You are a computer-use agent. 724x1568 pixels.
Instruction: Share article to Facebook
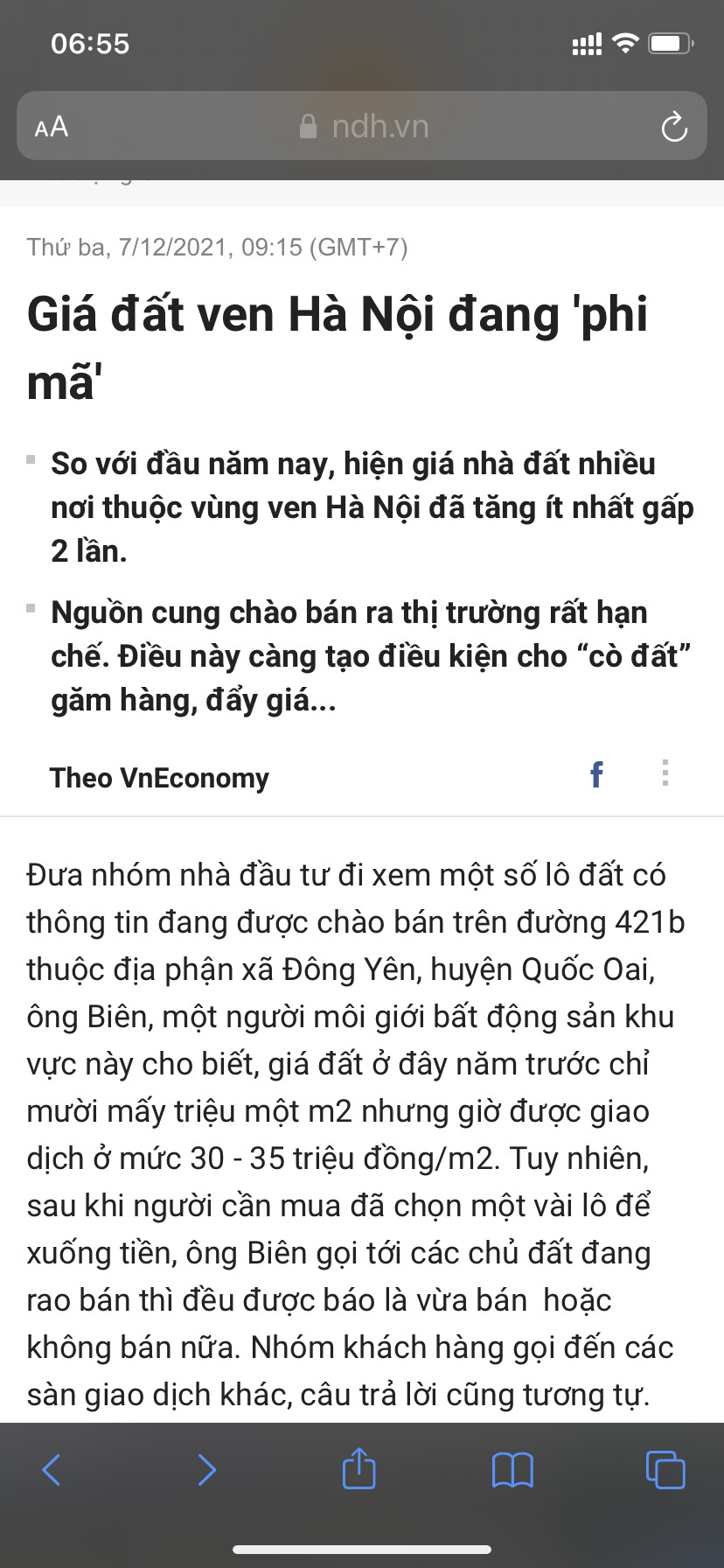[x=596, y=774]
